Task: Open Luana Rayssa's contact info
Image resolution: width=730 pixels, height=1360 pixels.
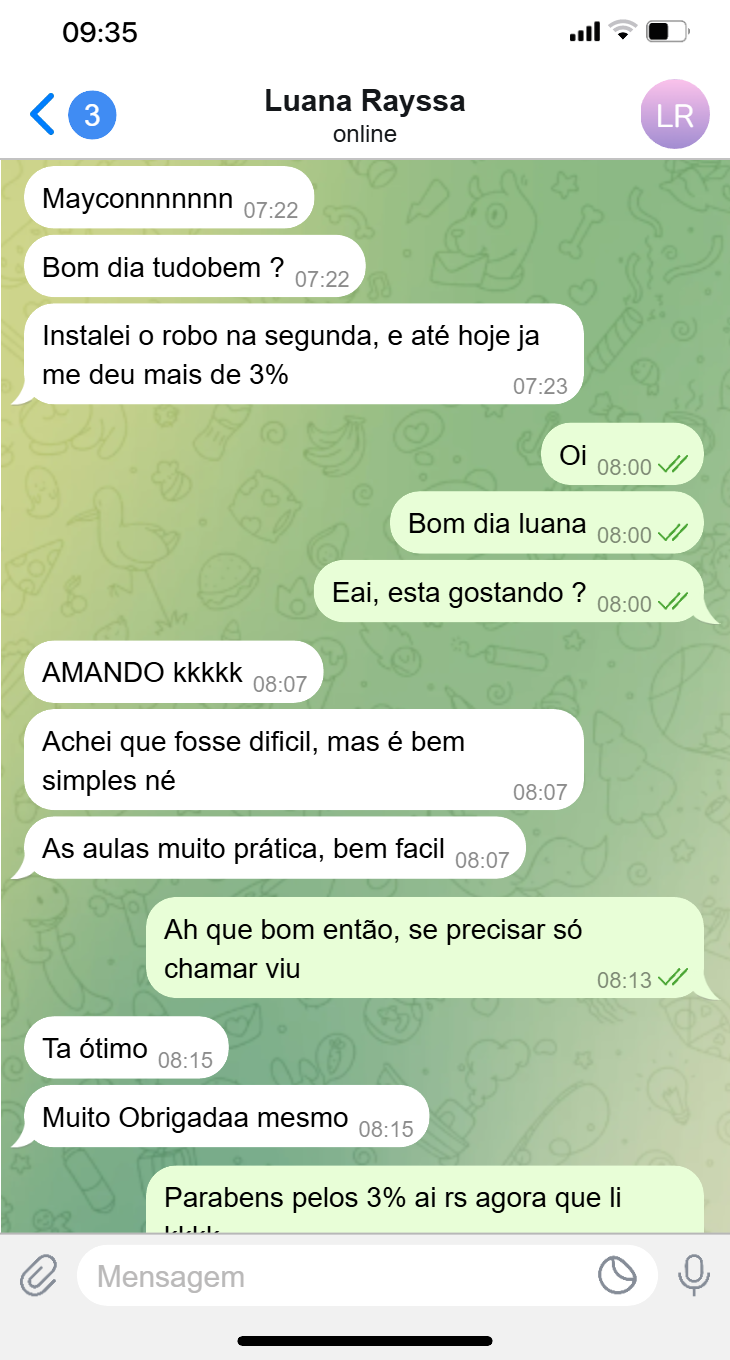Action: click(x=364, y=100)
